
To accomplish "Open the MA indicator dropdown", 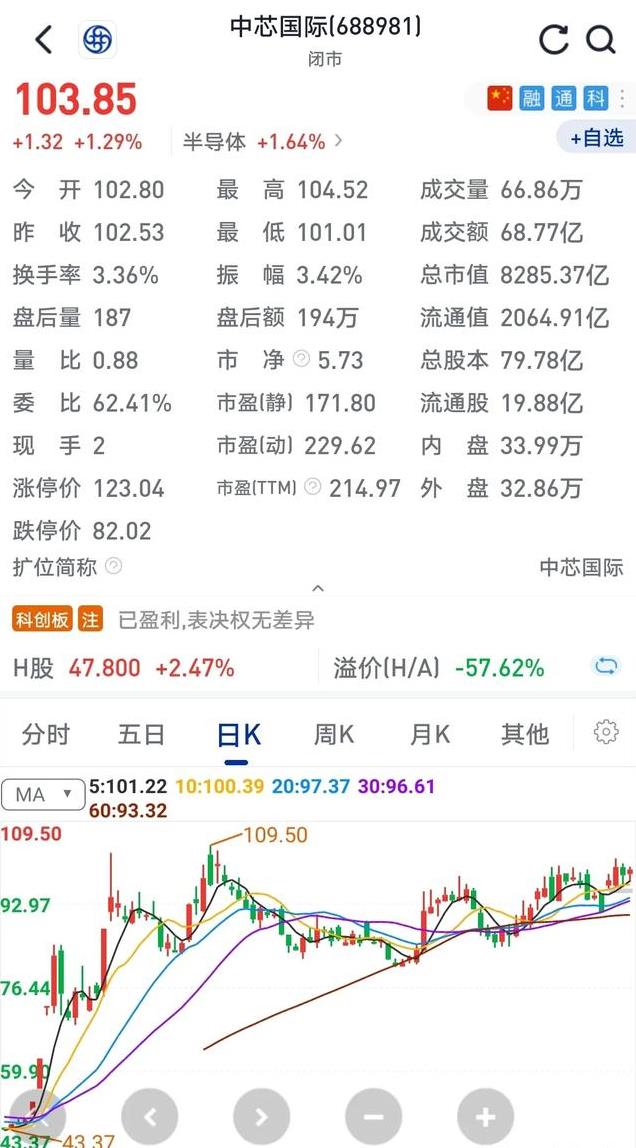I will click(43, 794).
